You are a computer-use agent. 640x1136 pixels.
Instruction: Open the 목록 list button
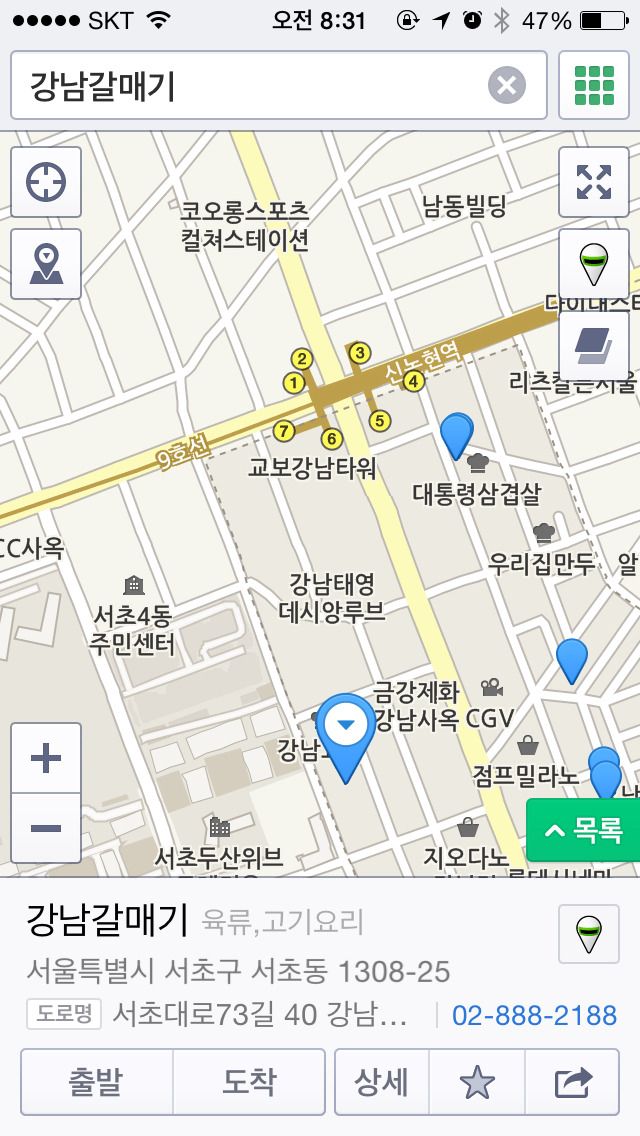[x=583, y=830]
